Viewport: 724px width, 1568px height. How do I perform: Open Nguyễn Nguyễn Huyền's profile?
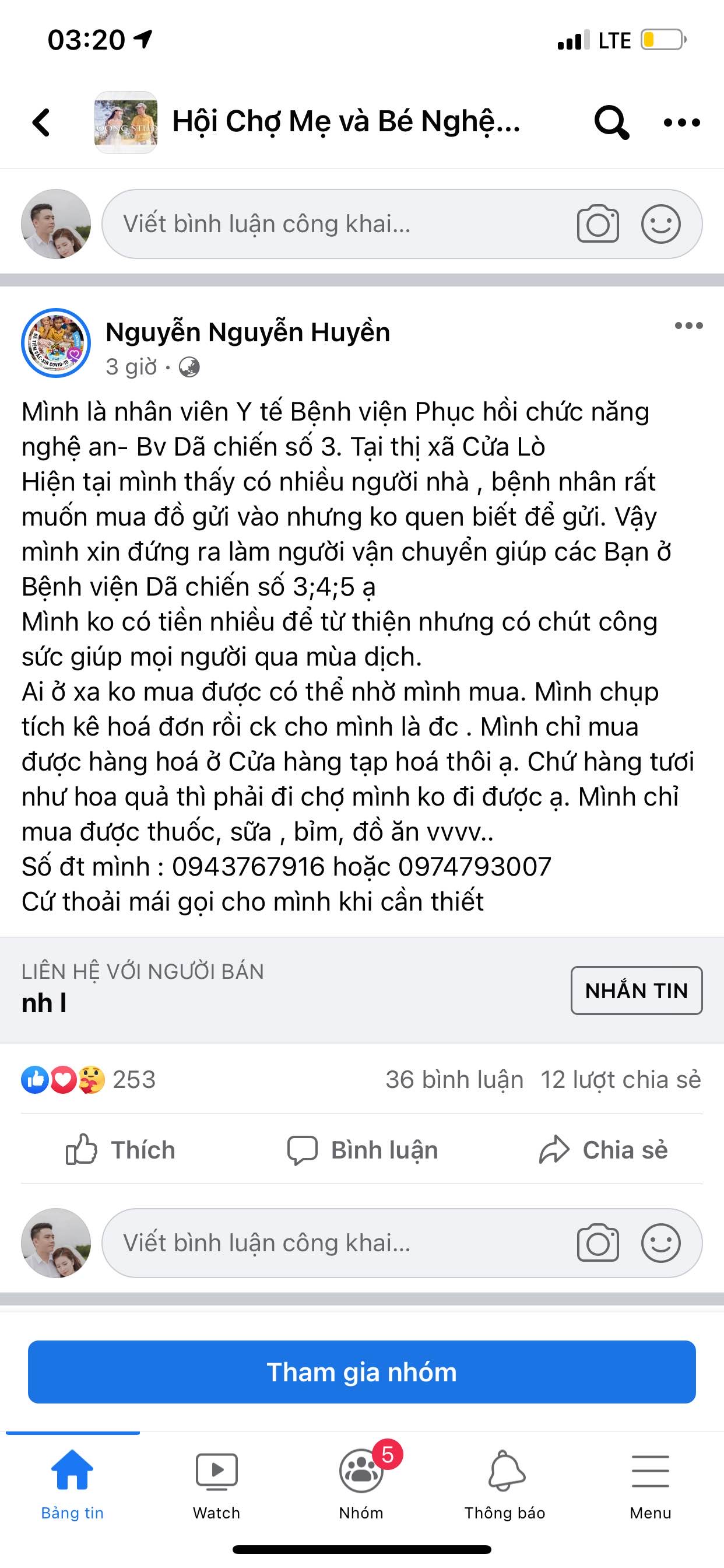(248, 332)
